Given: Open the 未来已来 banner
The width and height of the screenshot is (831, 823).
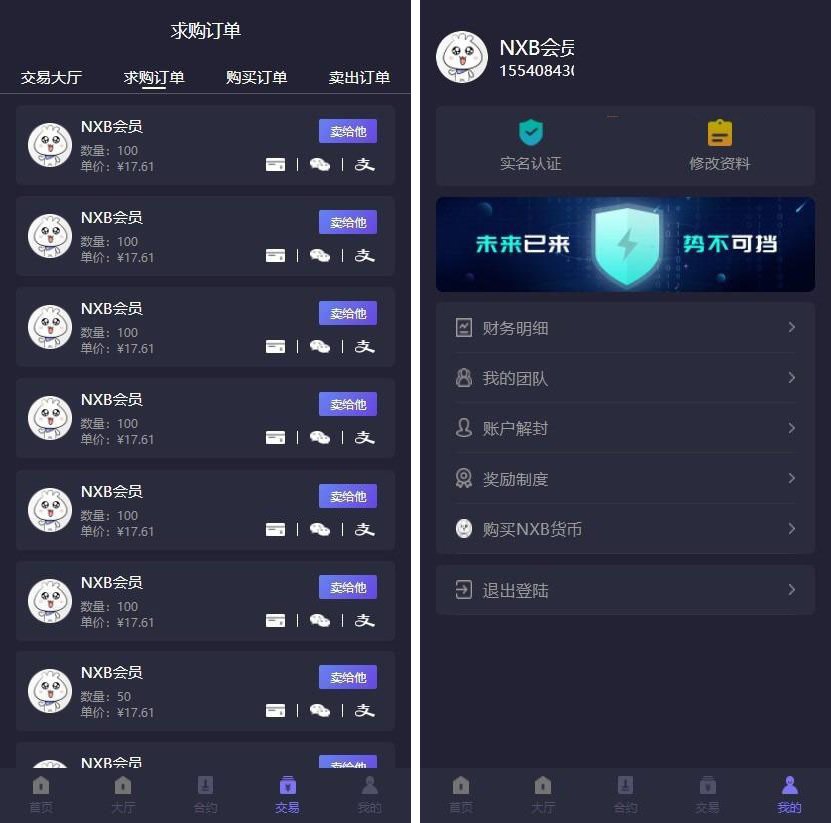Looking at the screenshot, I should pos(625,244).
